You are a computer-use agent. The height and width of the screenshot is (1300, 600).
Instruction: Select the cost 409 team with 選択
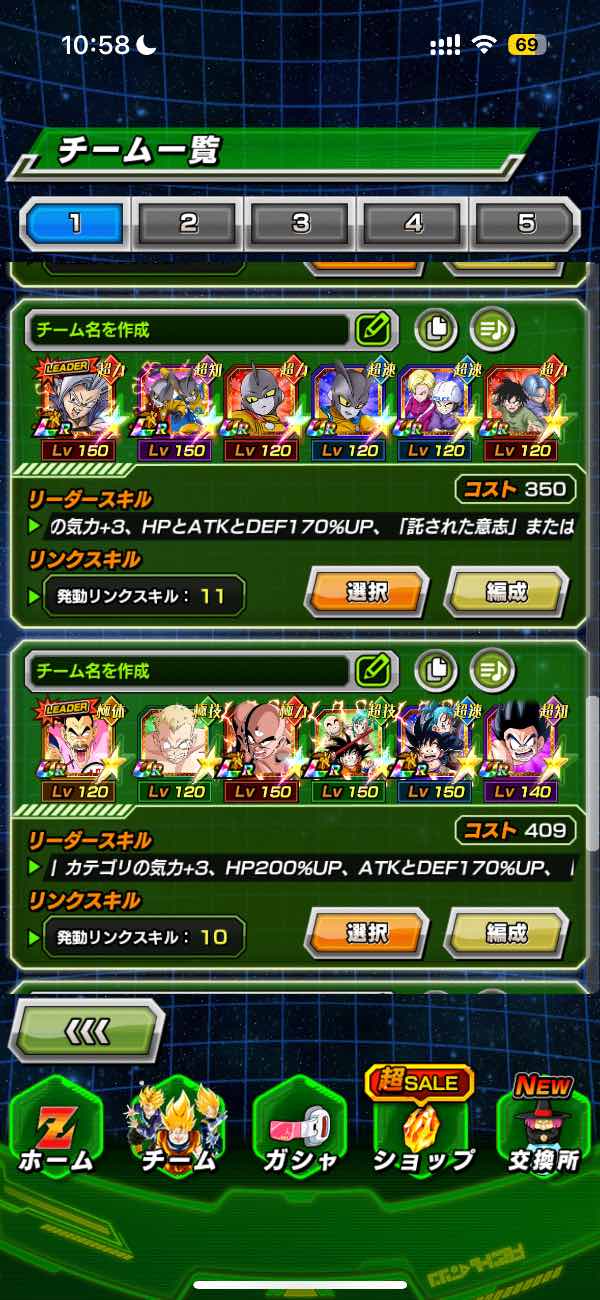[x=366, y=933]
